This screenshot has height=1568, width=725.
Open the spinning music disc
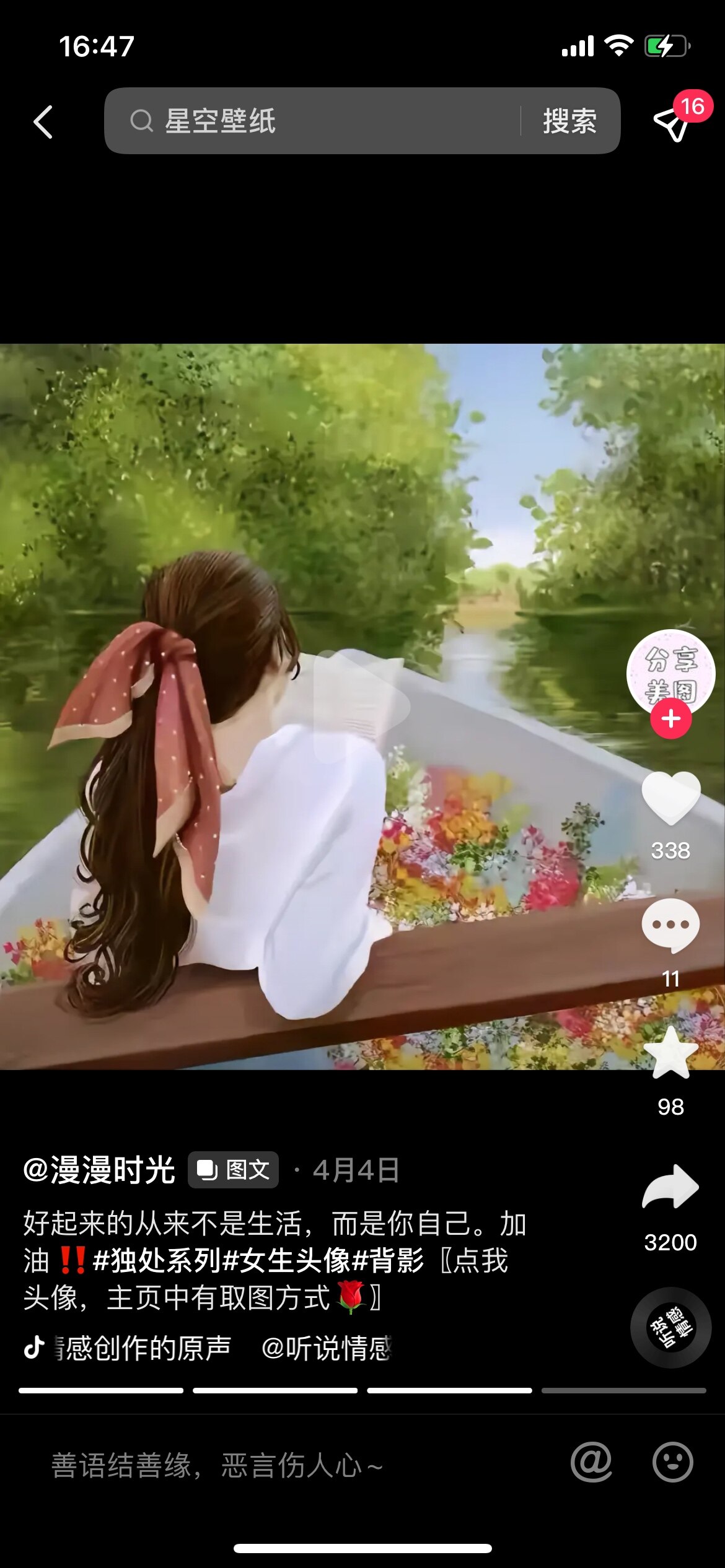pos(670,1327)
